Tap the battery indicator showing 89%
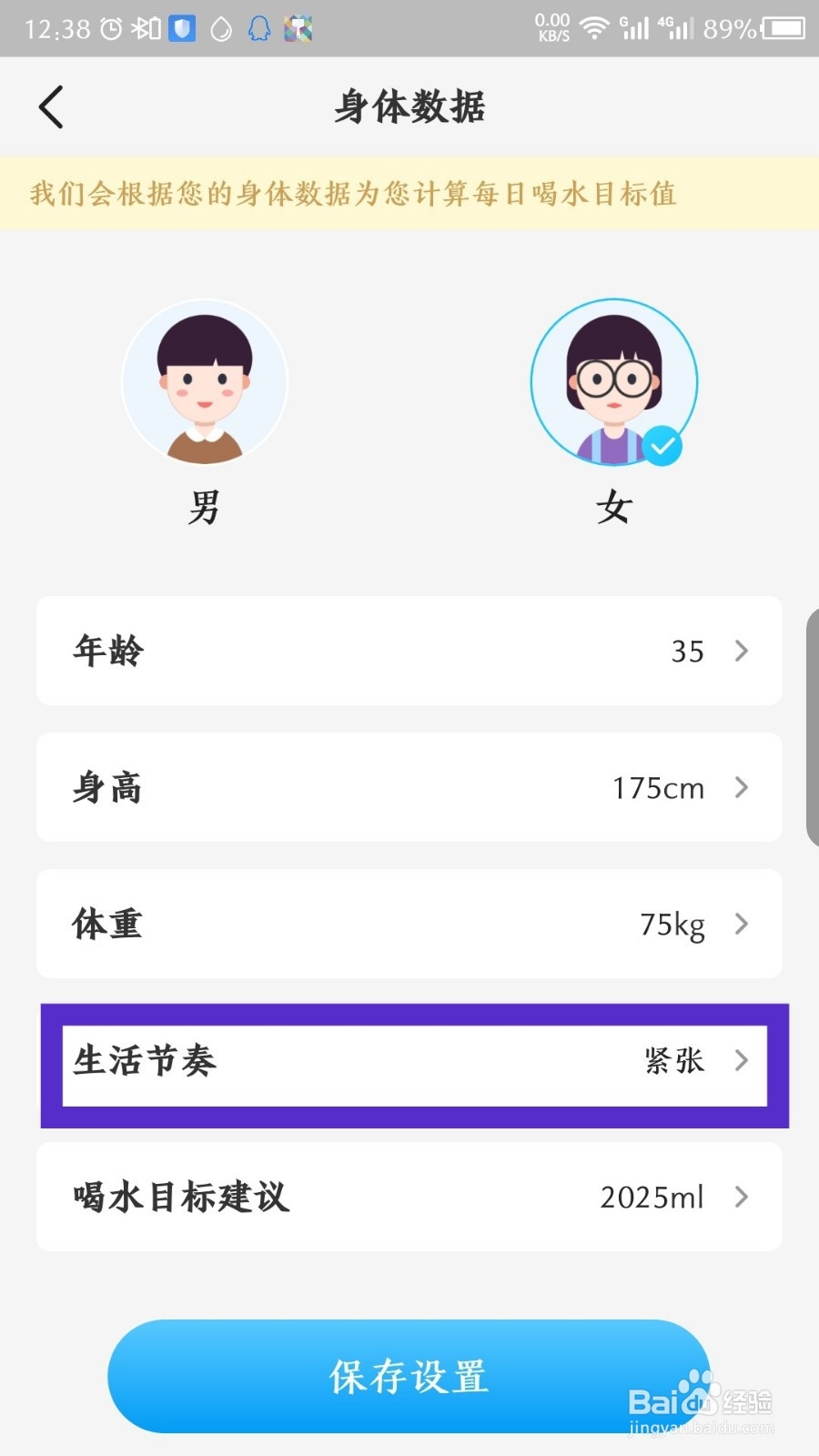Screen dimensions: 819x1456 coord(755,28)
